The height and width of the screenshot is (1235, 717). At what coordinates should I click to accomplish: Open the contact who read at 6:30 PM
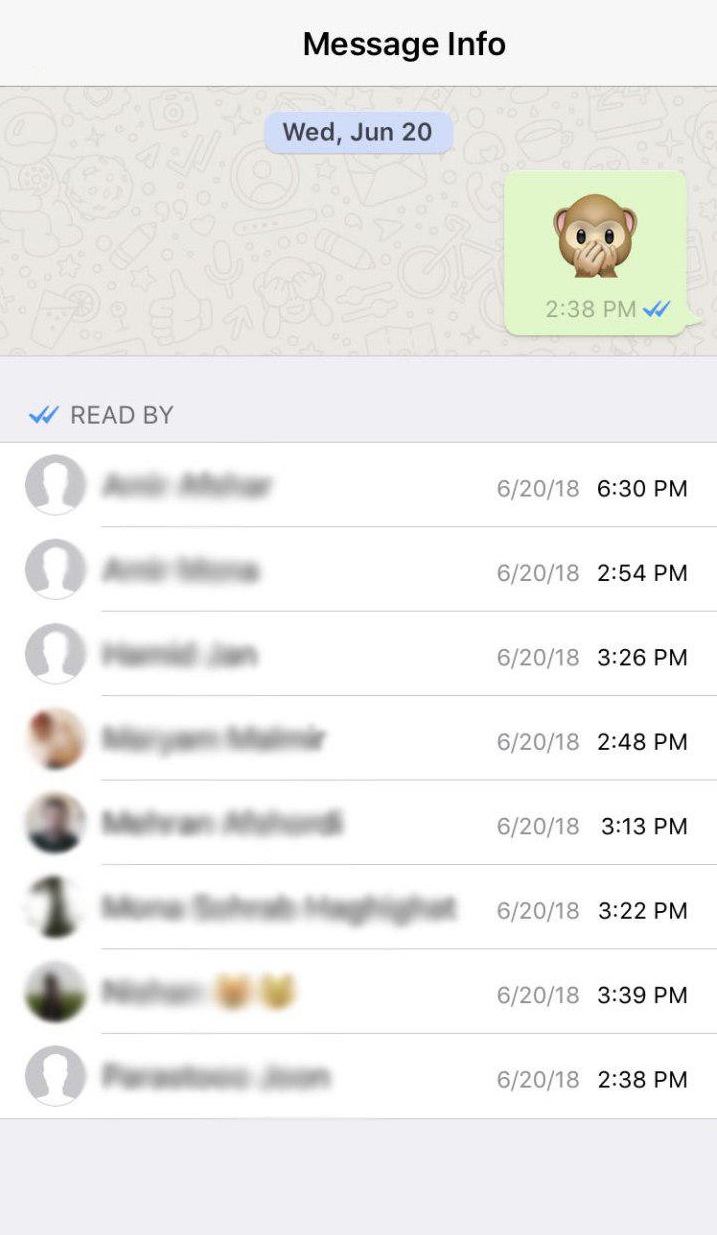coord(358,486)
